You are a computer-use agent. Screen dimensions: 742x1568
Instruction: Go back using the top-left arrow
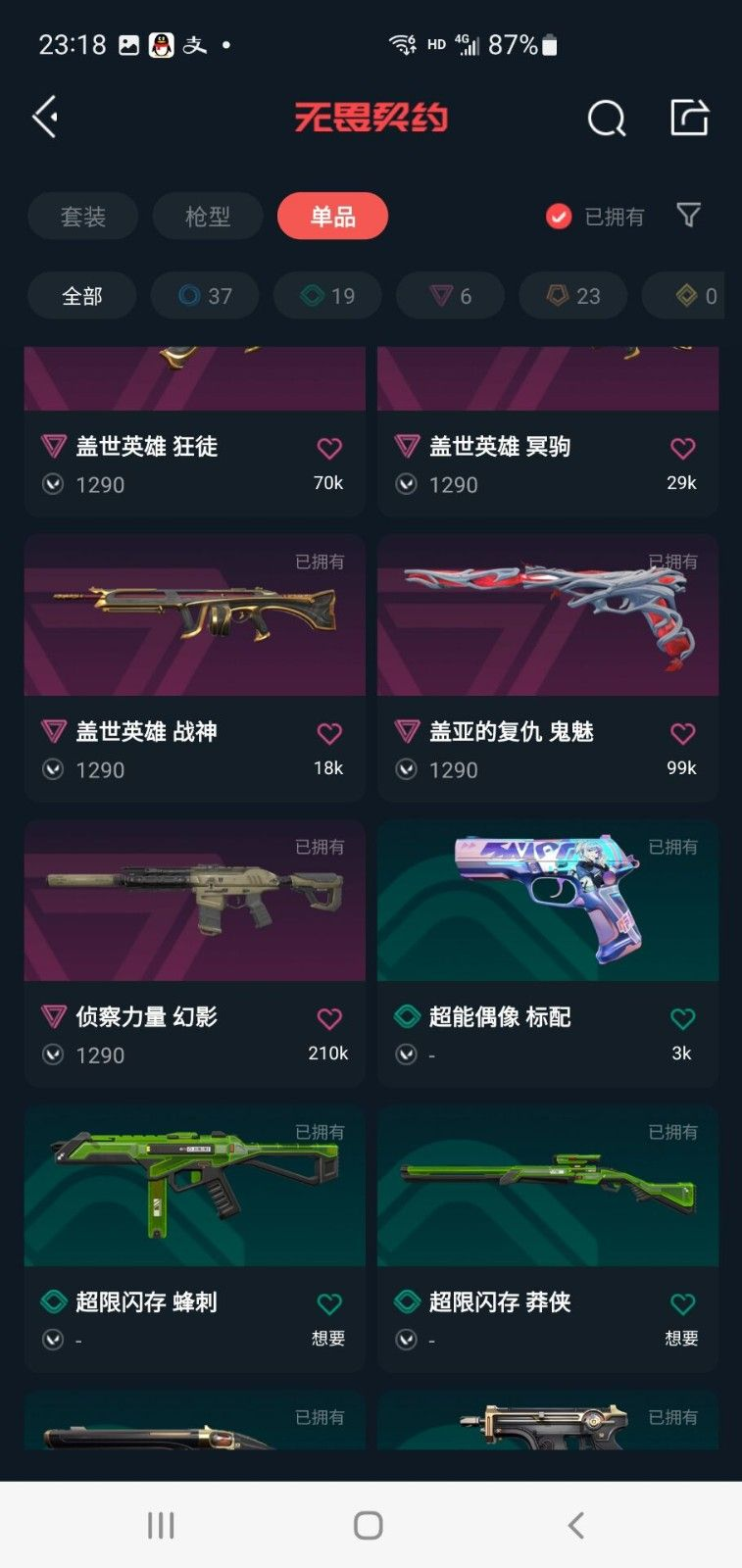[x=45, y=118]
